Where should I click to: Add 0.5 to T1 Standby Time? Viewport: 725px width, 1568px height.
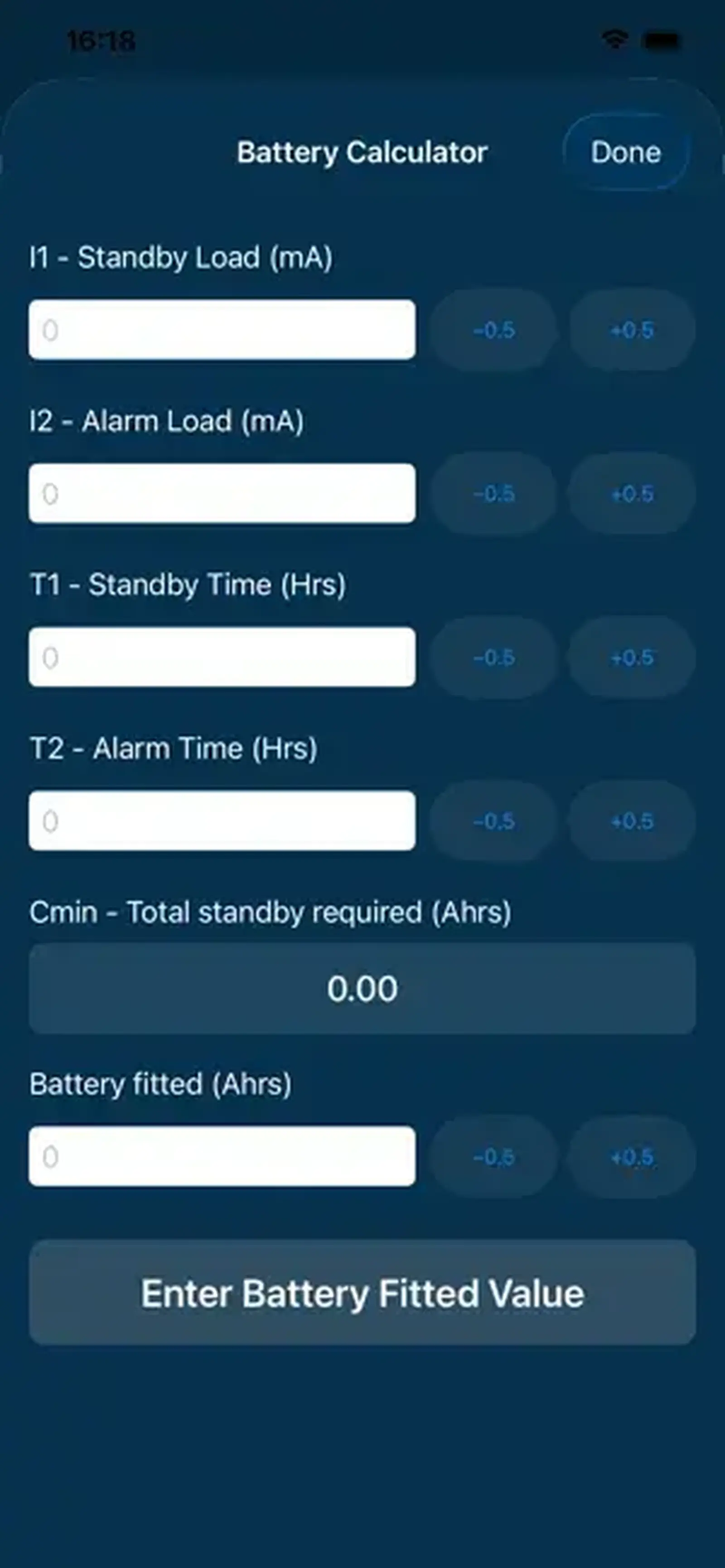(x=632, y=657)
